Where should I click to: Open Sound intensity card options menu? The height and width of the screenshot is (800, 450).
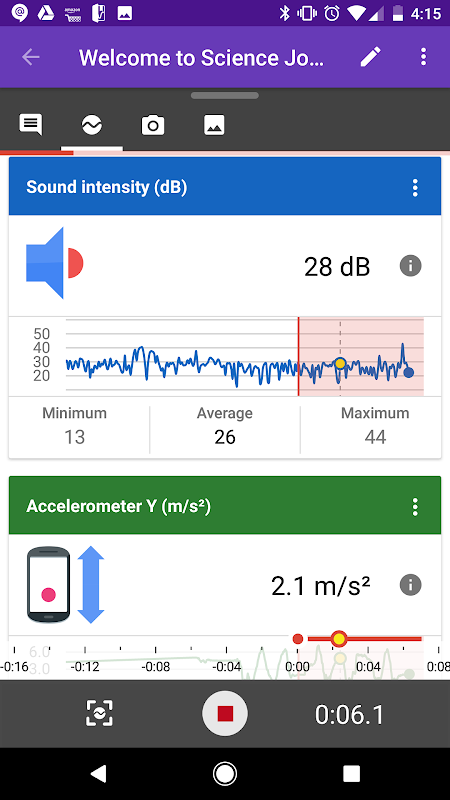tap(415, 187)
